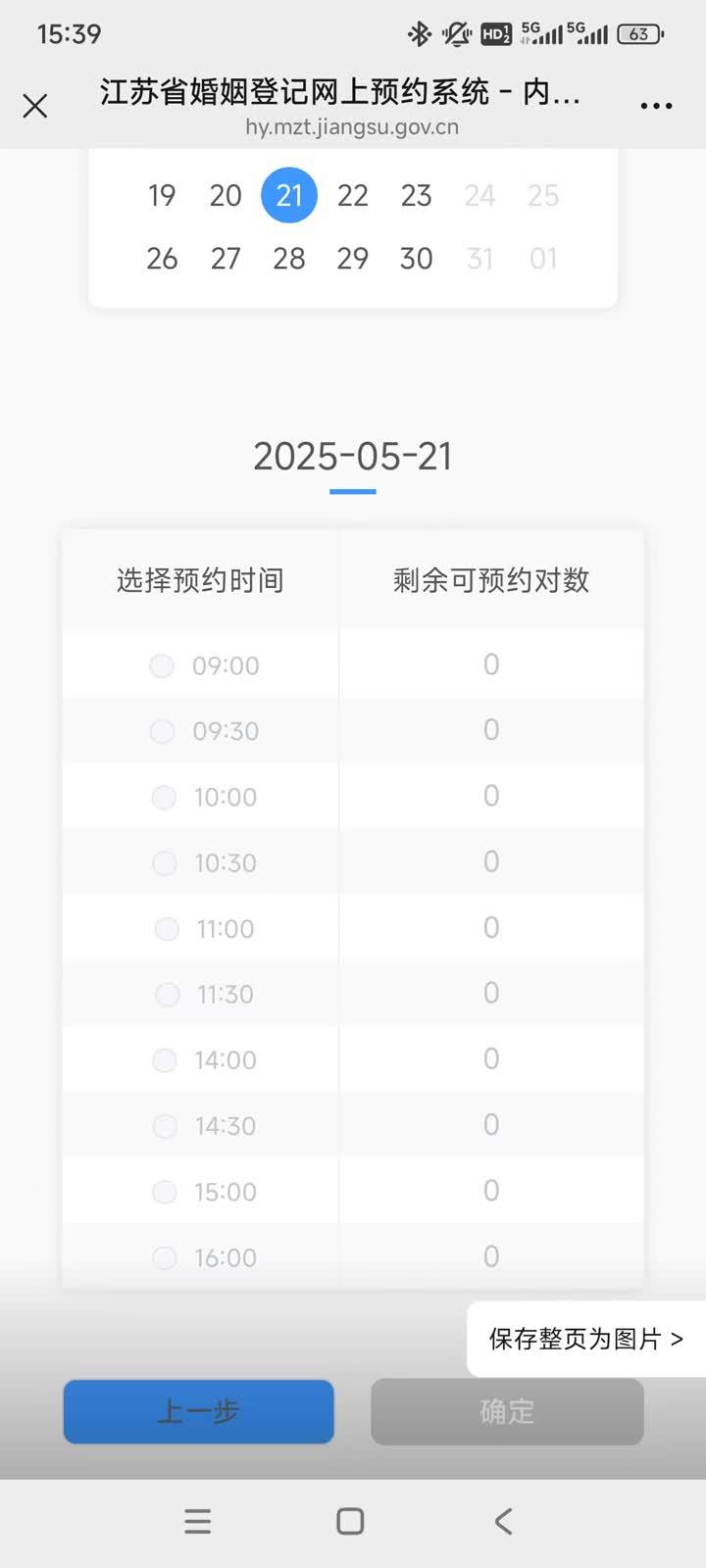Open the three-dot overflow menu
Image resolution: width=706 pixels, height=1568 pixels.
click(x=656, y=106)
